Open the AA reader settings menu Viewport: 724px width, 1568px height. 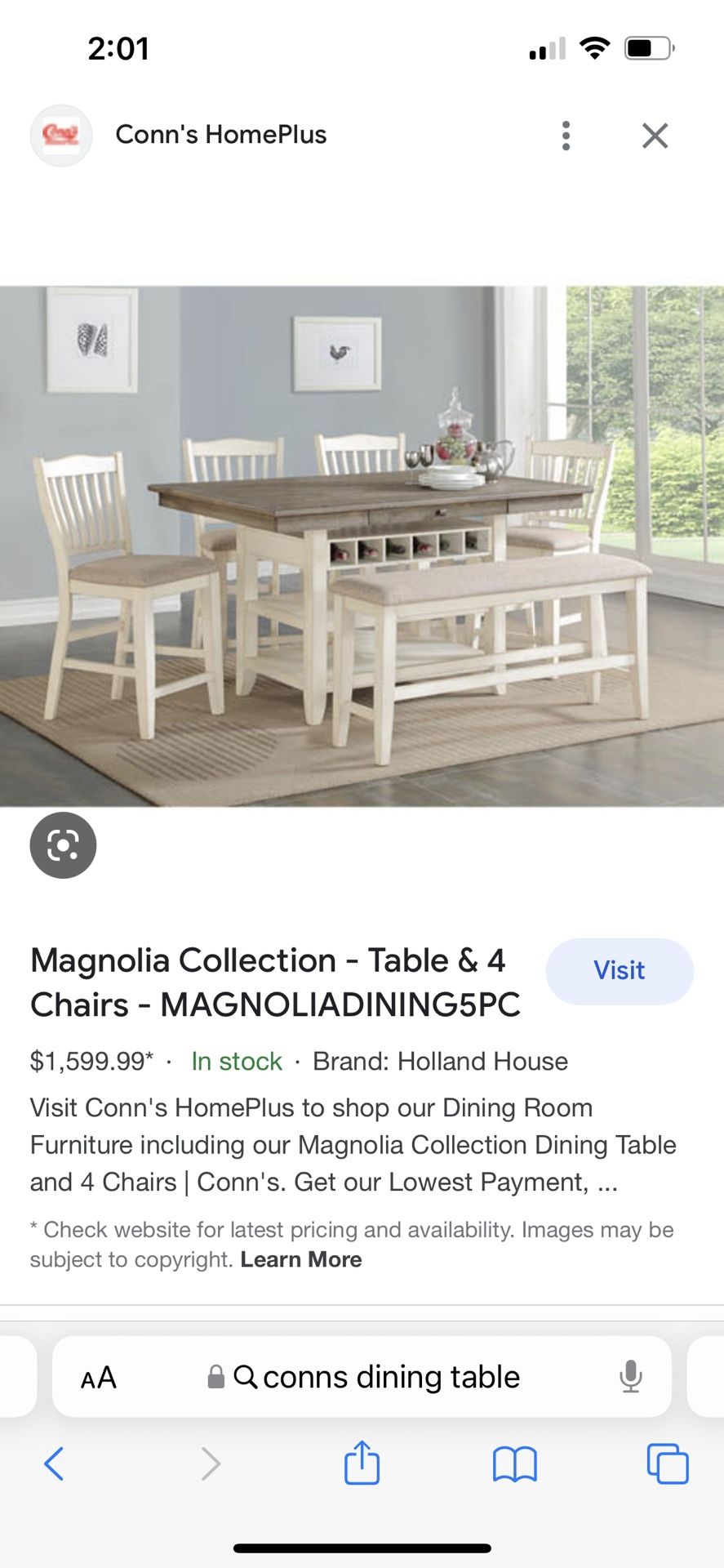pos(99,1378)
